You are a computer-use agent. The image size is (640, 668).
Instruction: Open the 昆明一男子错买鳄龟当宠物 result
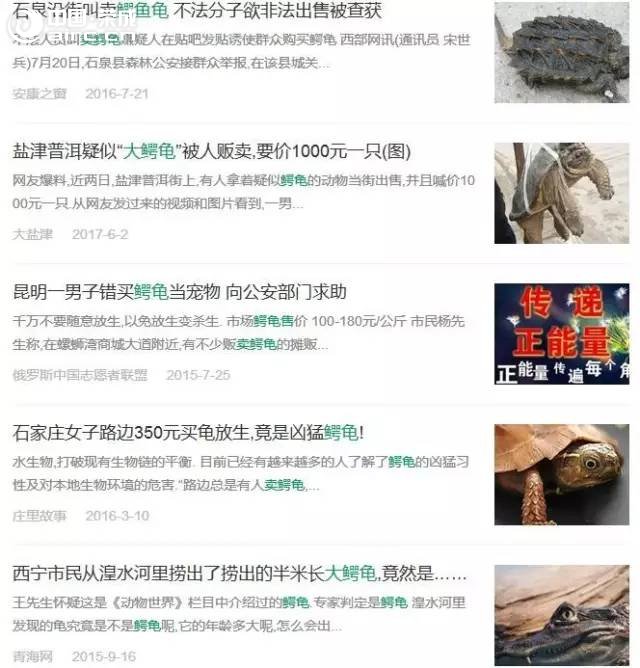[180, 292]
